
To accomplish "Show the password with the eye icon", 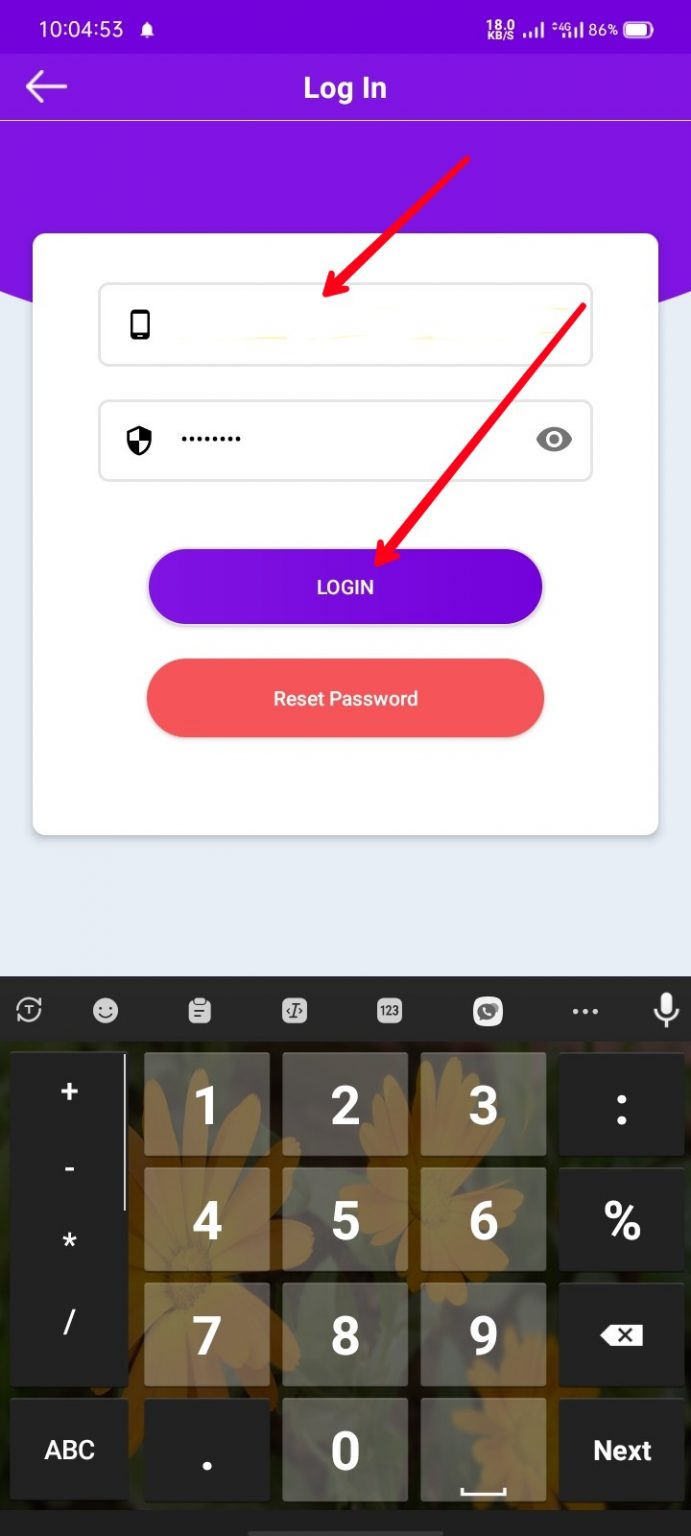I will pos(554,439).
